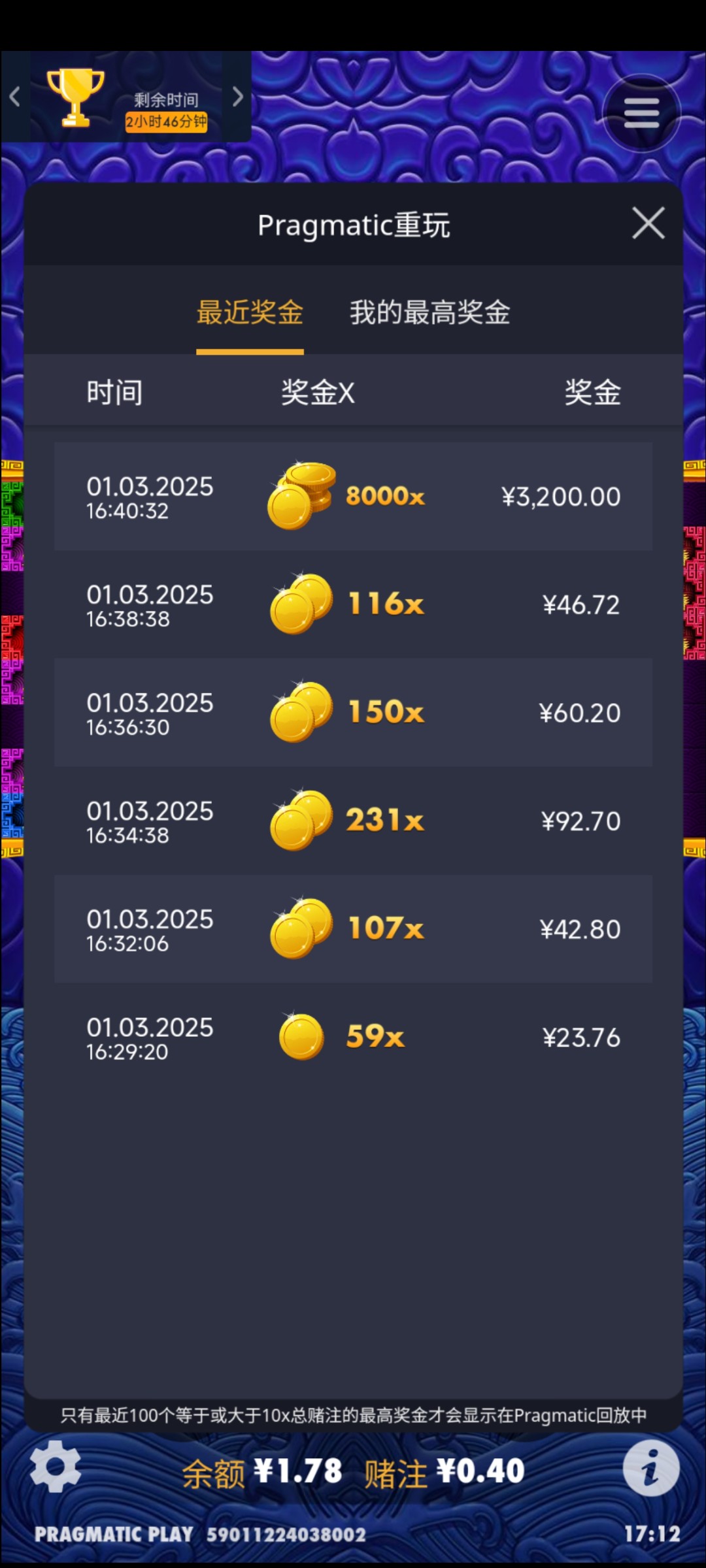View the 59x win from 16:29:20
The height and width of the screenshot is (1568, 706).
point(353,1037)
